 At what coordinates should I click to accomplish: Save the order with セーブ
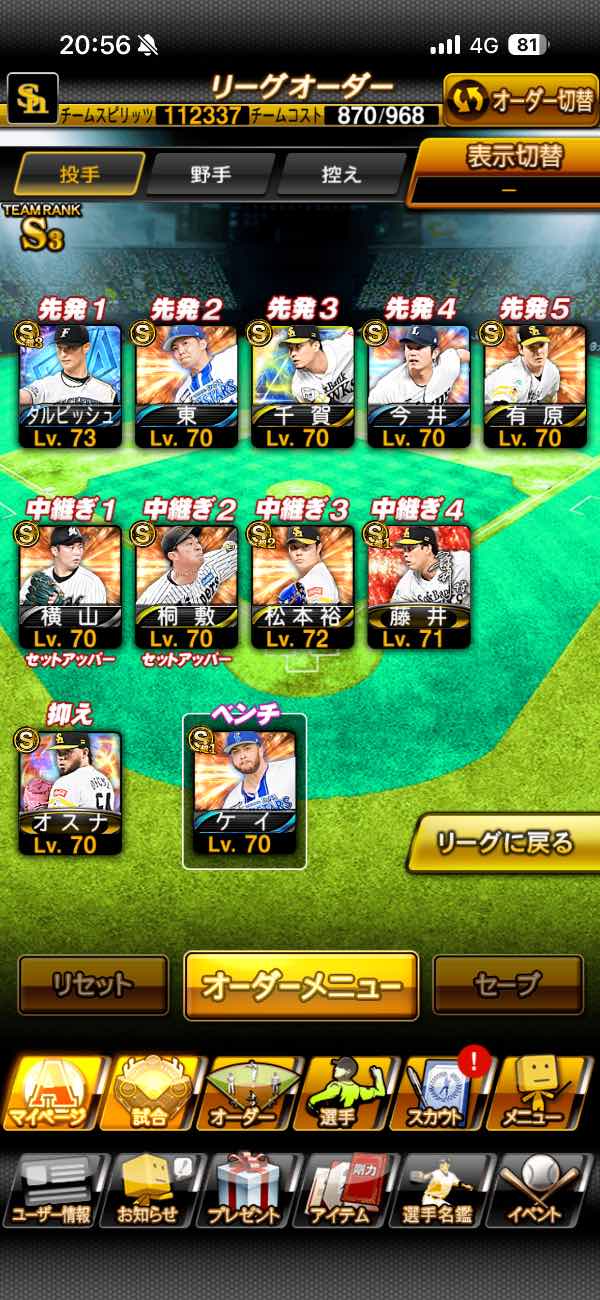508,985
